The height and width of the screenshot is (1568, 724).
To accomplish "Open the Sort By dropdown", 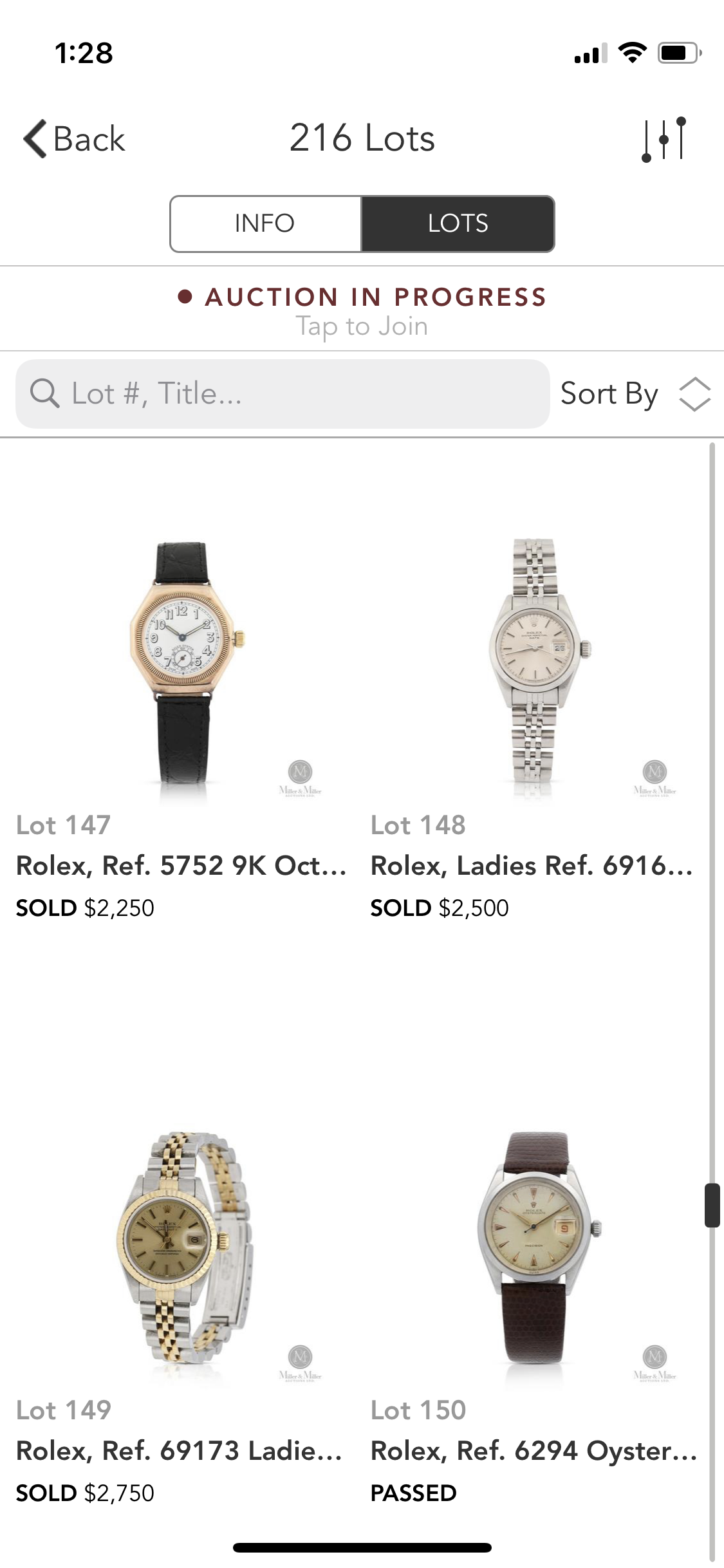I will 635,393.
